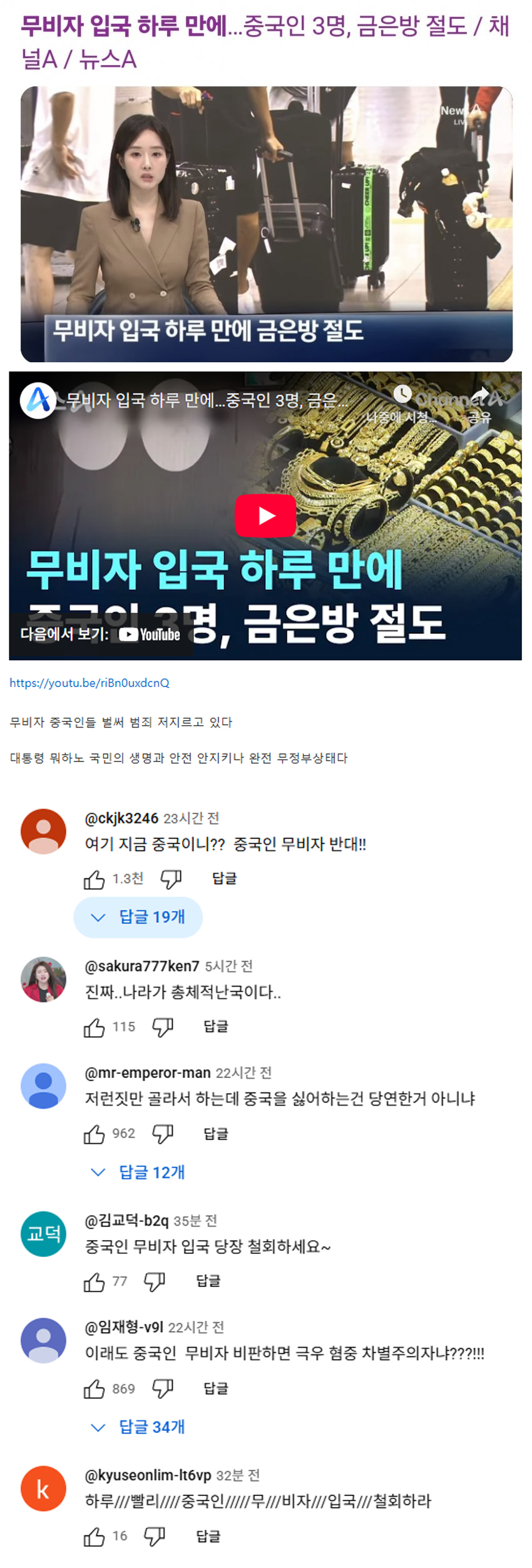Open the youtu.be/riBn0uxdcnQ link
Image resolution: width=532 pixels, height=1568 pixels.
90,683
